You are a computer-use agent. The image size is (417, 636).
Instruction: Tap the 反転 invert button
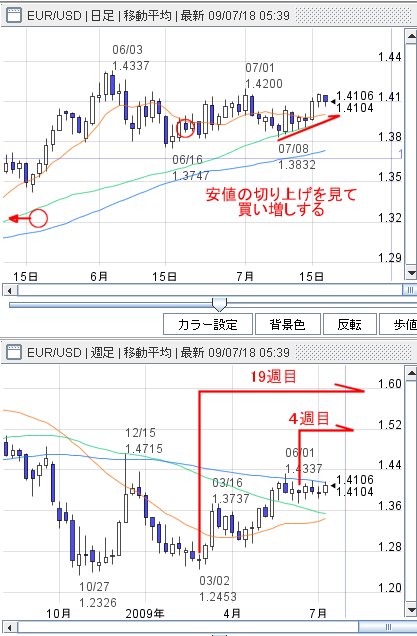coord(350,324)
